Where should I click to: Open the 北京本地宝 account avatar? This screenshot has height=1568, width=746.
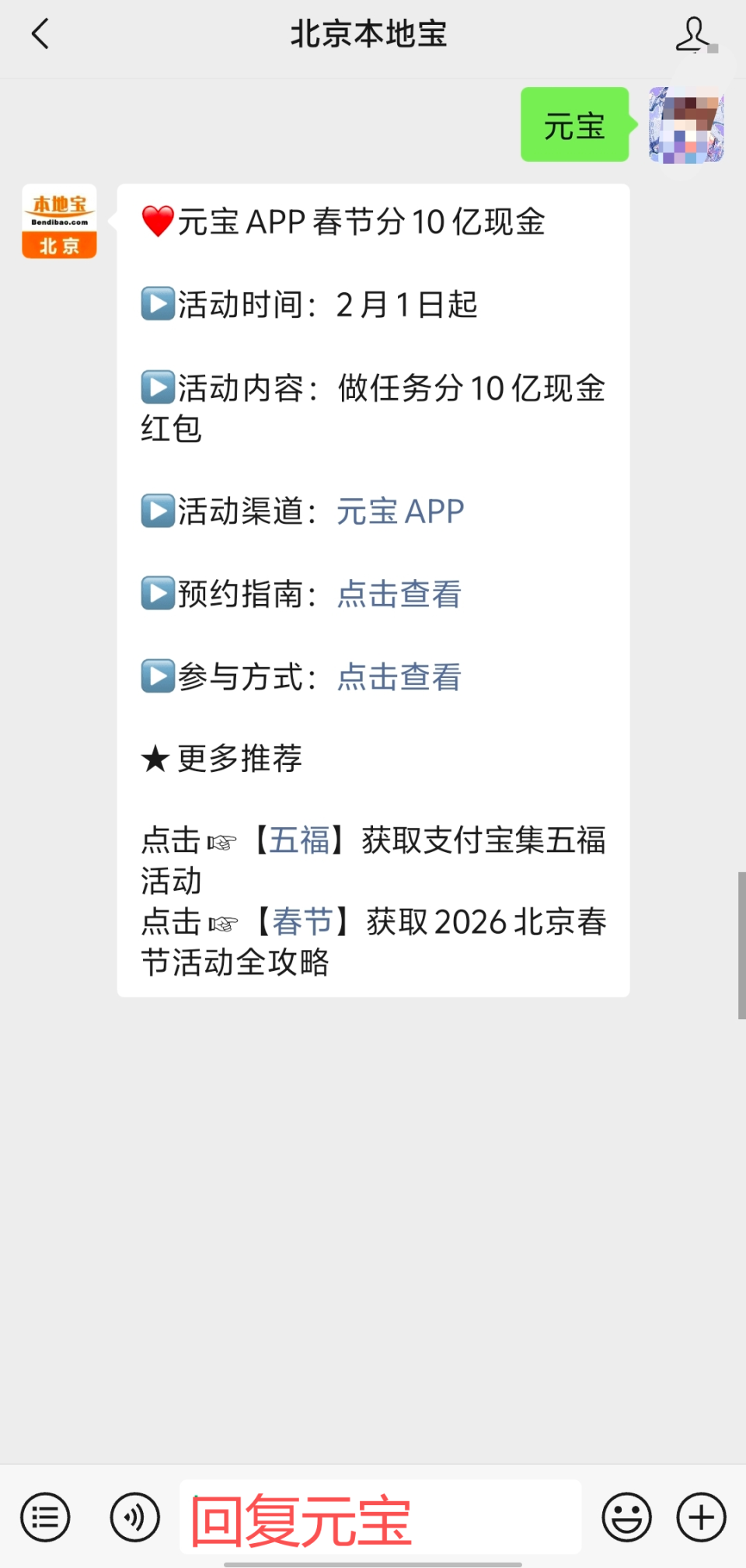59,222
